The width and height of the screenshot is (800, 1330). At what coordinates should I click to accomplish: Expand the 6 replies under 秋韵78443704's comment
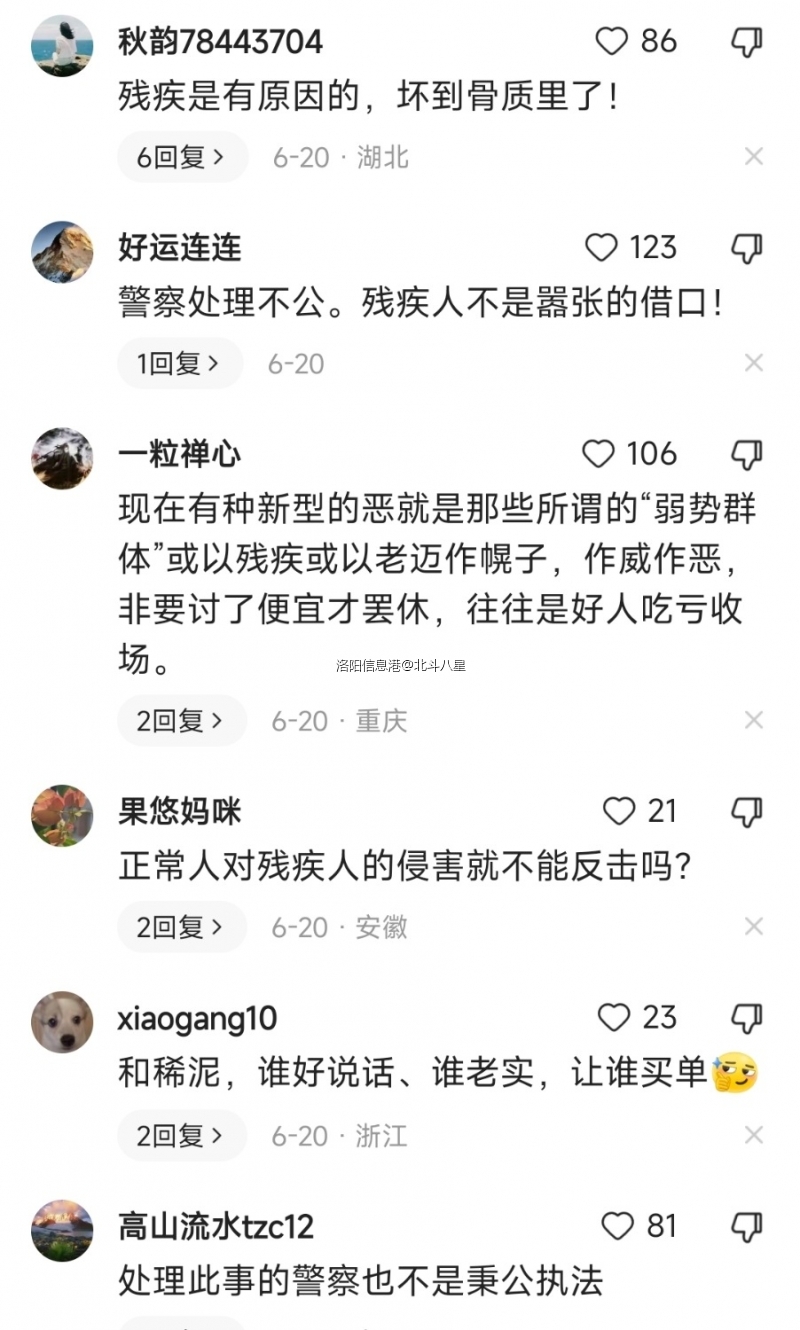click(182, 157)
